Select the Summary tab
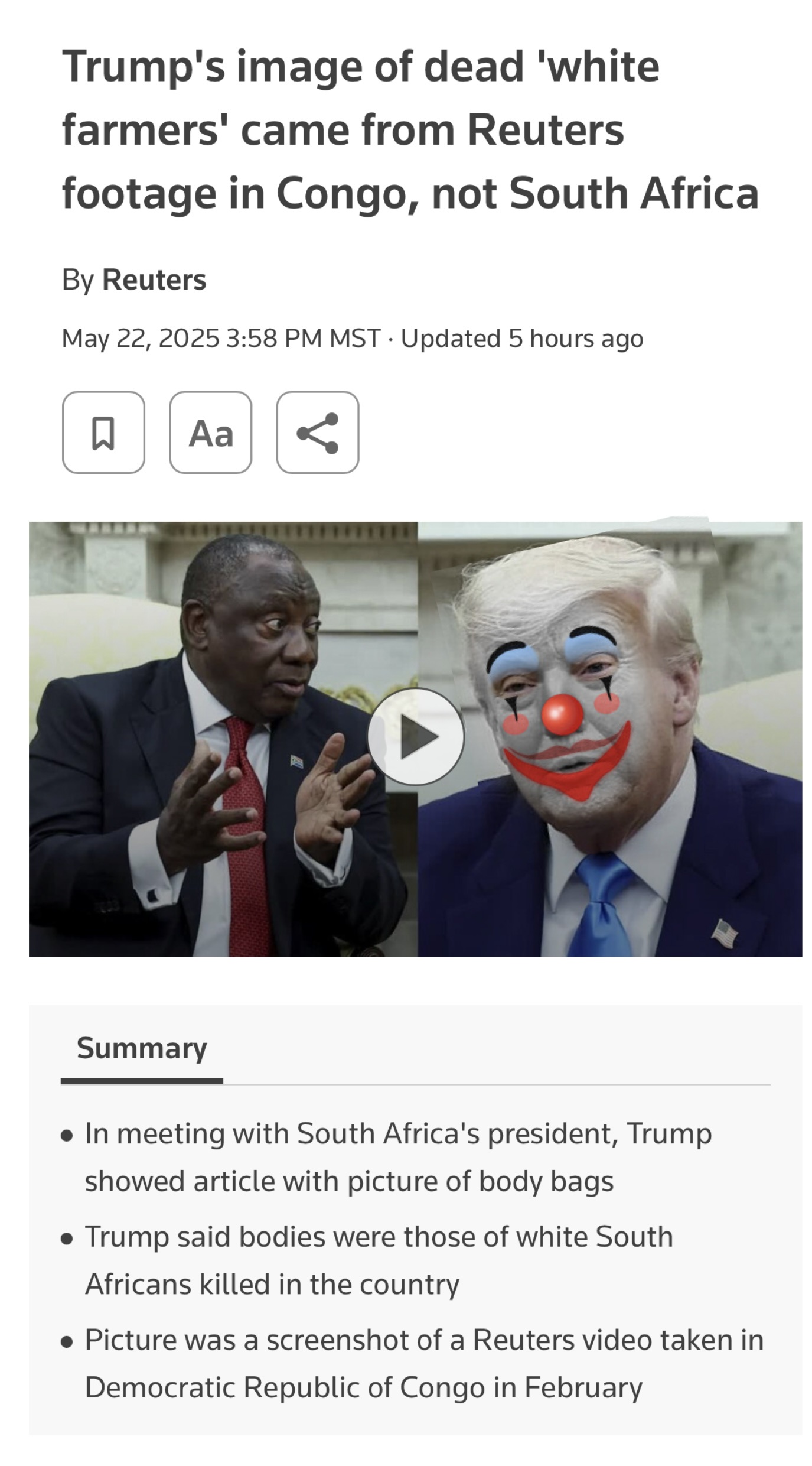Screen dimensions: 812x1466 pyautogui.click(x=142, y=1049)
